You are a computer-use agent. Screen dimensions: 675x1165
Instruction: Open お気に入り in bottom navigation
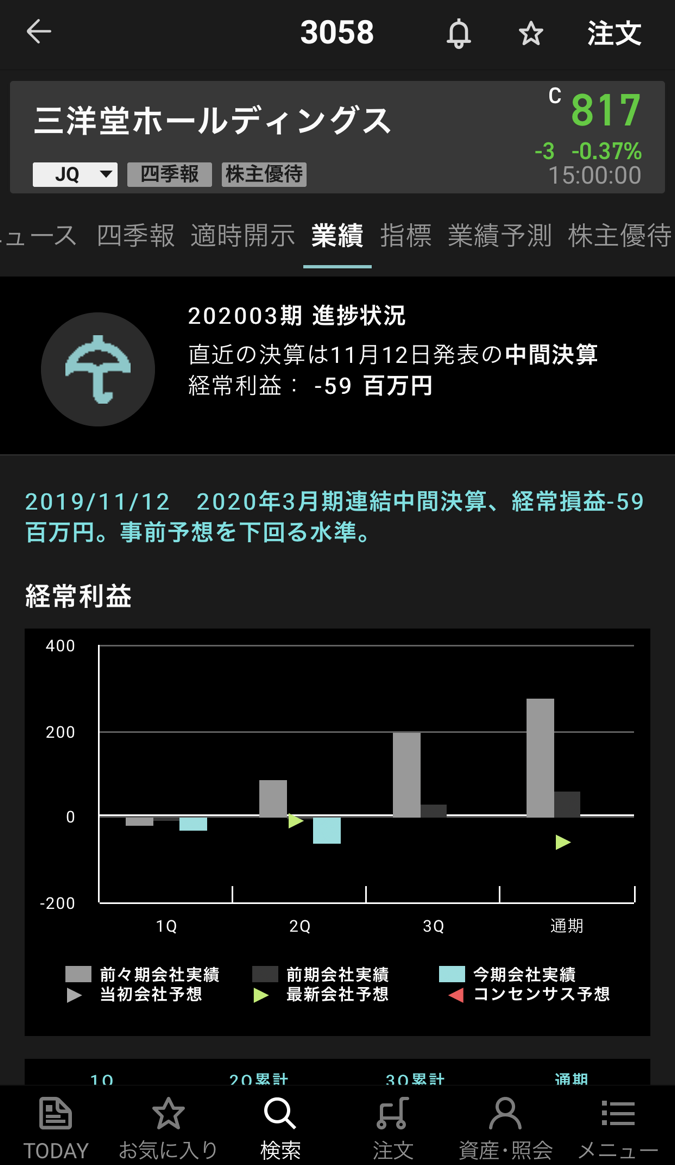coord(168,1126)
